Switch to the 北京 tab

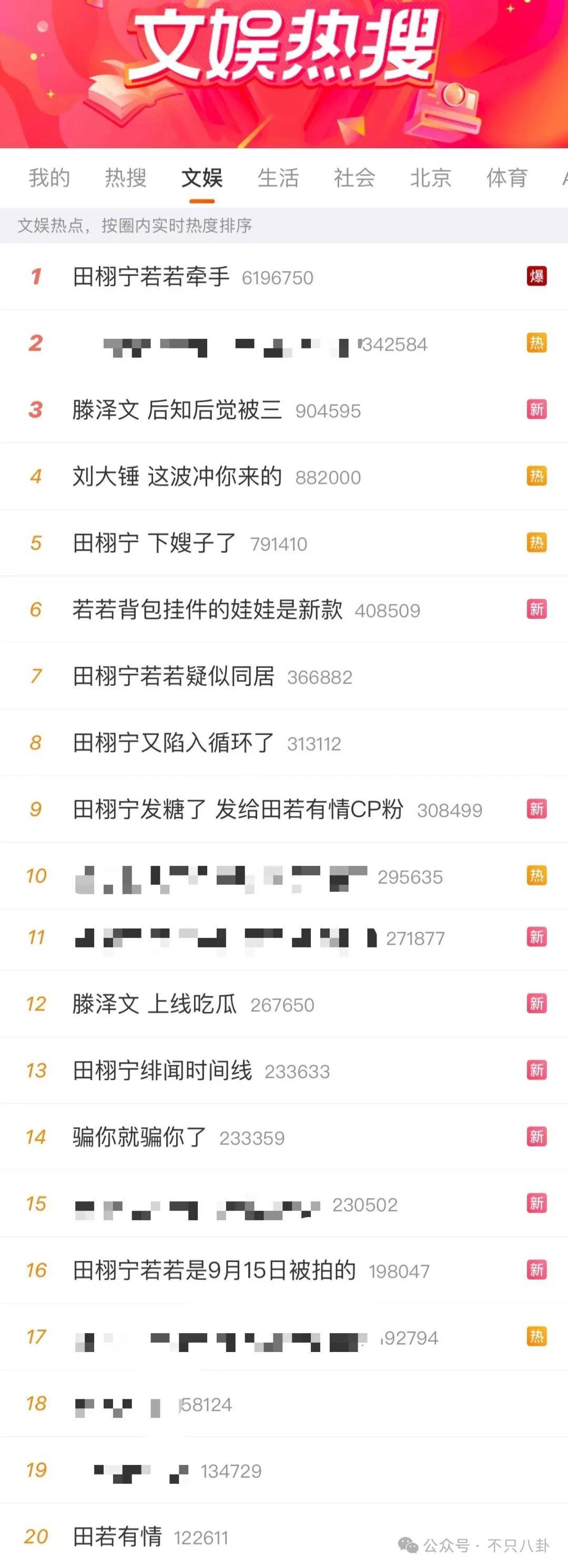(x=430, y=178)
